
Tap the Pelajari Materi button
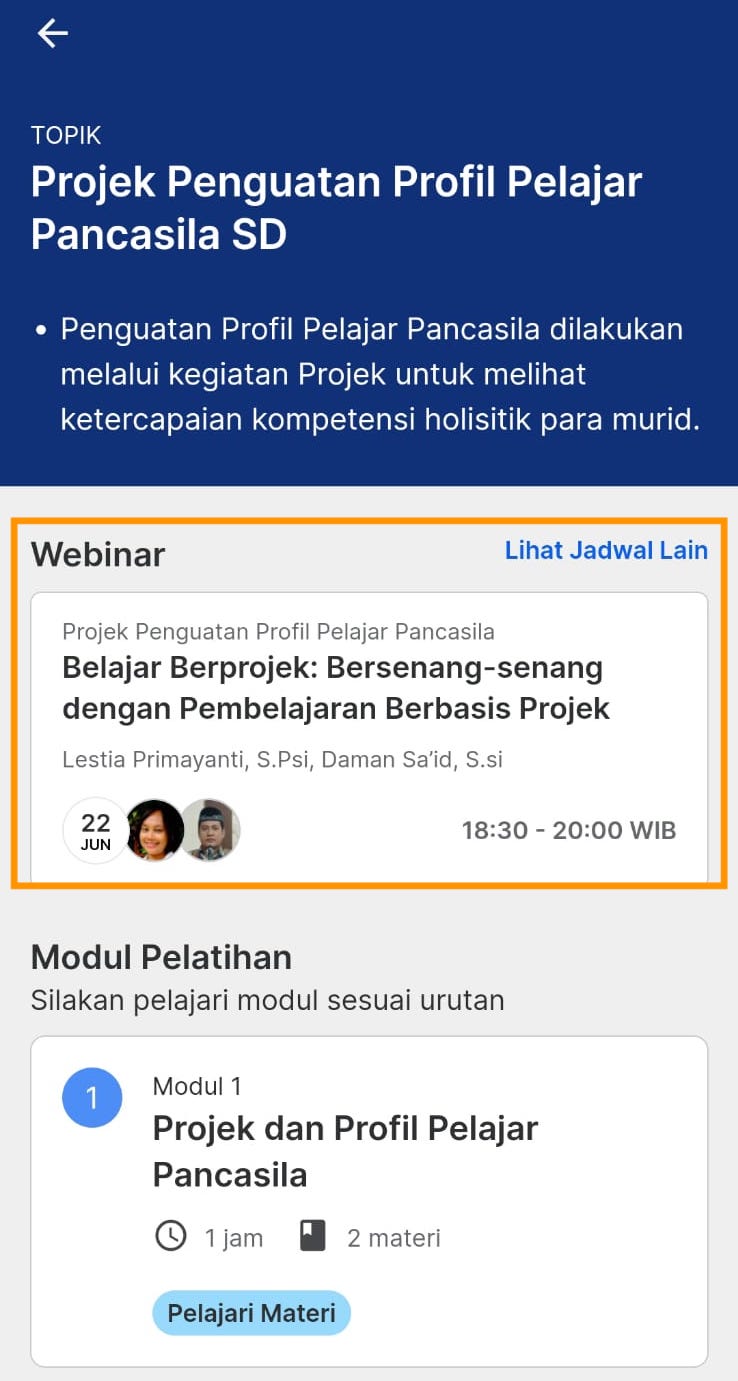pos(251,1313)
